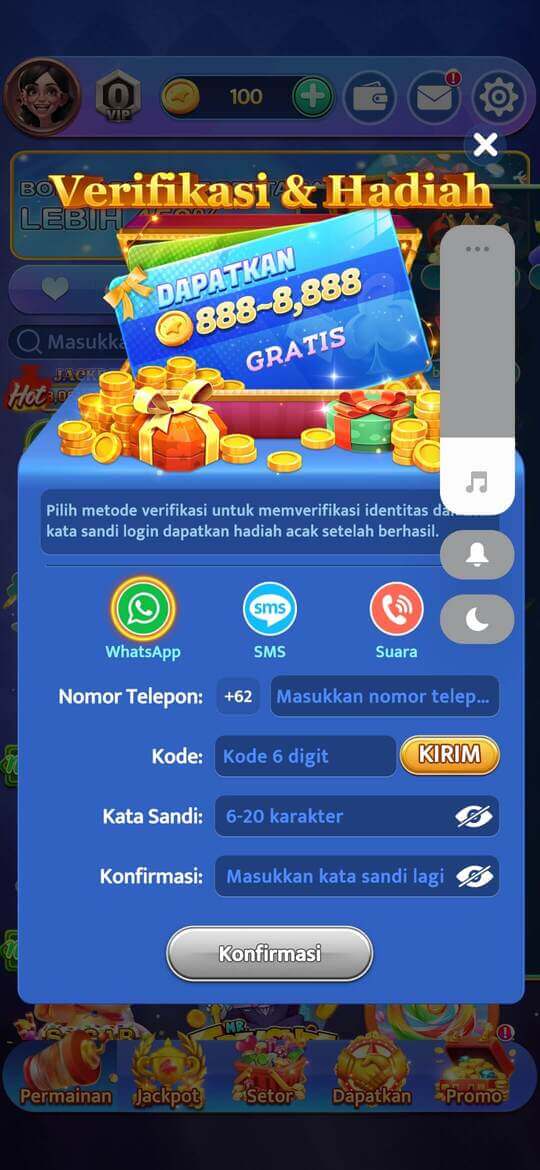Focus the Kode 6 digit field
The image size is (540, 1170).
(x=305, y=756)
